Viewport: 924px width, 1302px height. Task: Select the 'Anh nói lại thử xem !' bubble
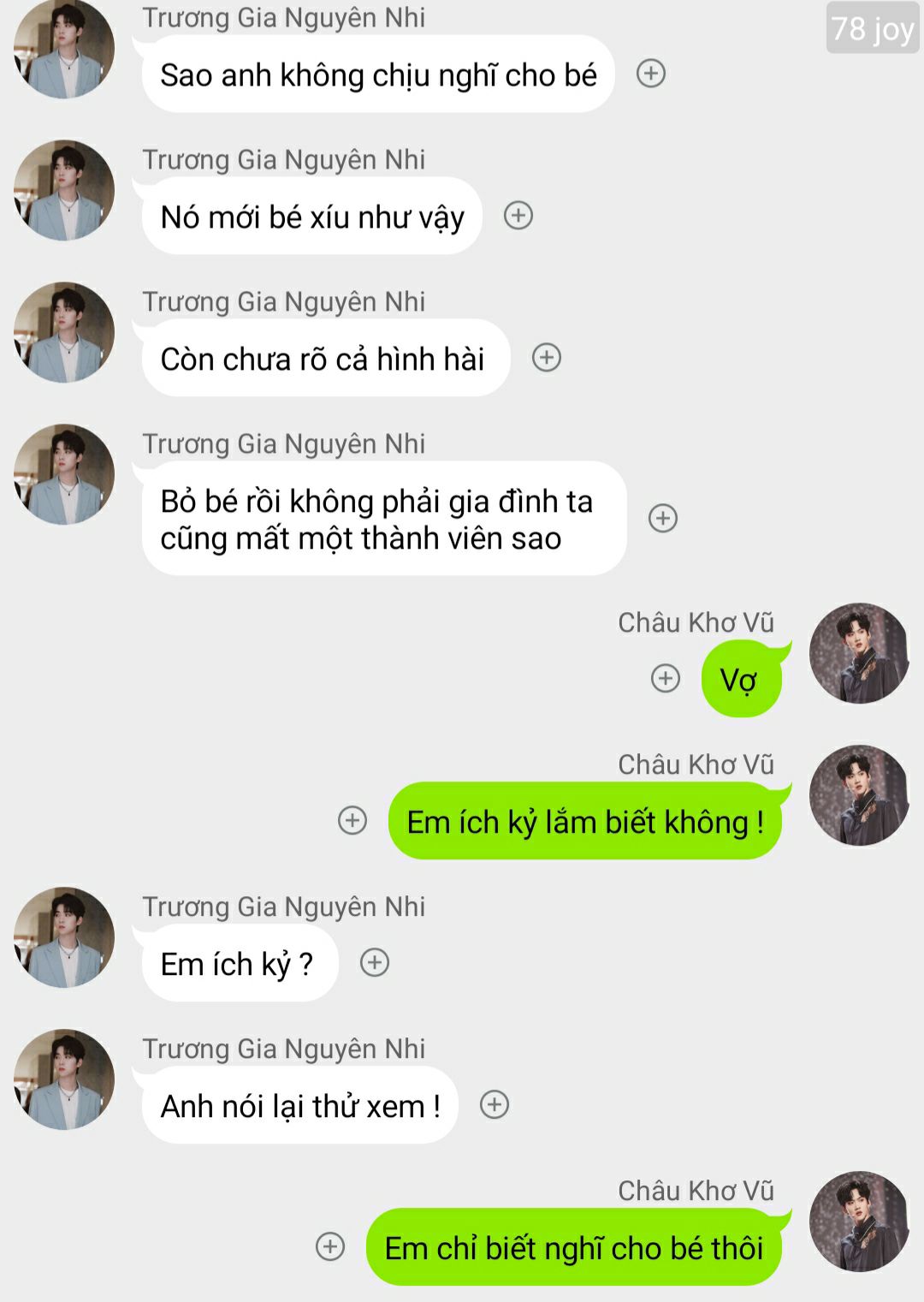[x=300, y=1106]
